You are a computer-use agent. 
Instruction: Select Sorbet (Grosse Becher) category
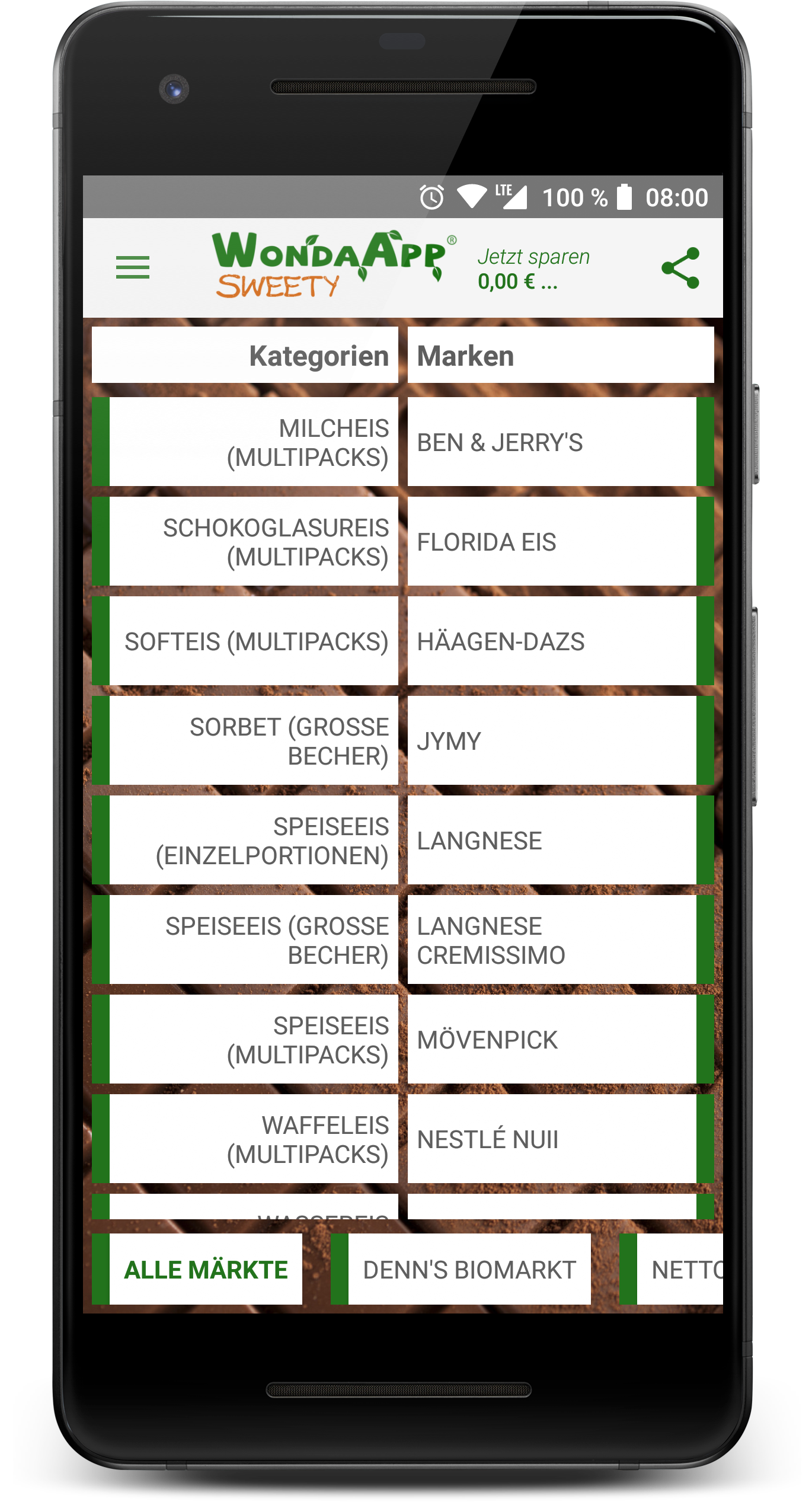[245, 740]
